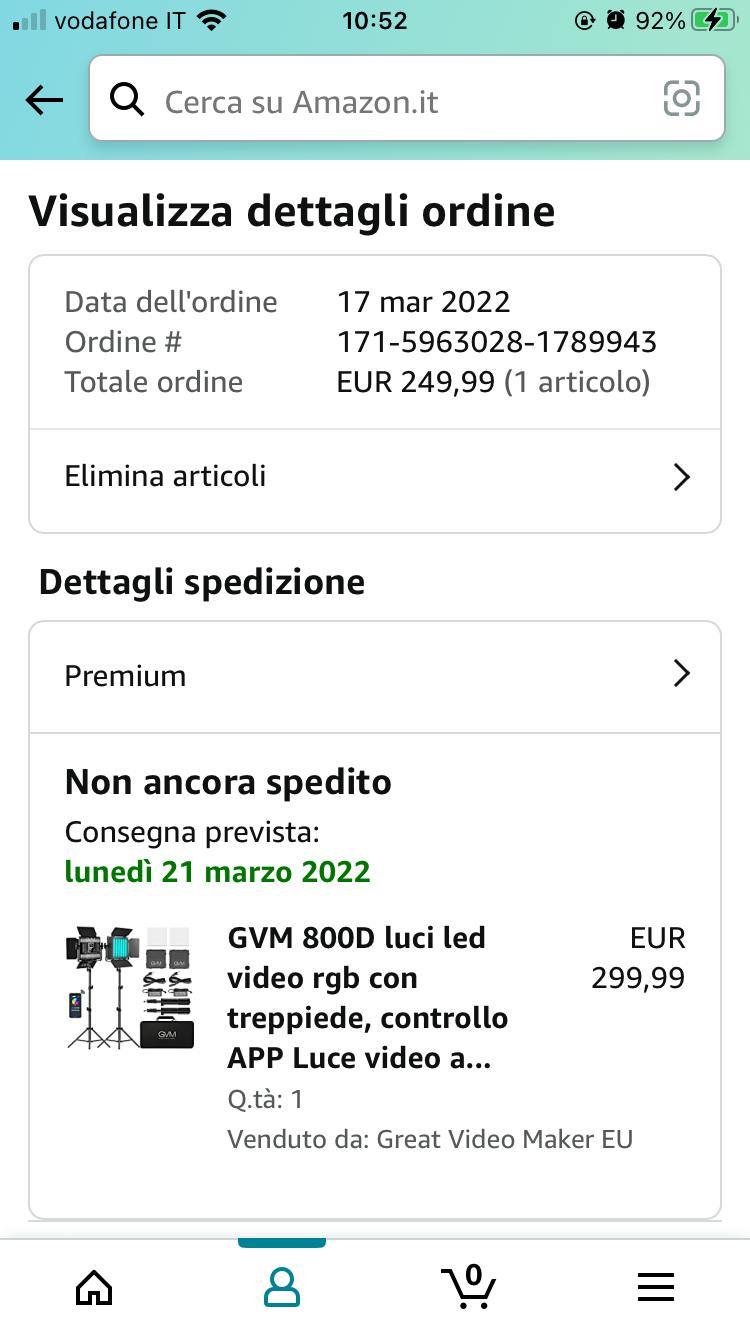Go back using the top arrow
Image resolution: width=750 pixels, height=1334 pixels.
[x=44, y=100]
